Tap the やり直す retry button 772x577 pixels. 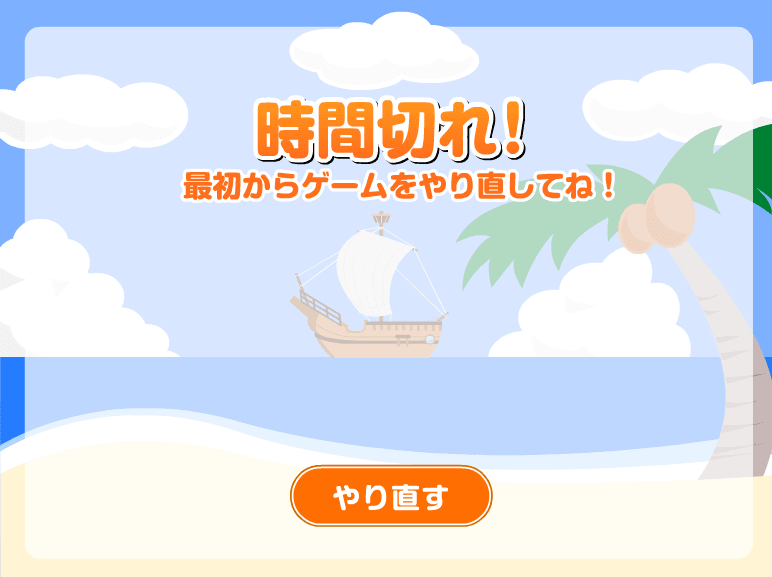pos(391,496)
